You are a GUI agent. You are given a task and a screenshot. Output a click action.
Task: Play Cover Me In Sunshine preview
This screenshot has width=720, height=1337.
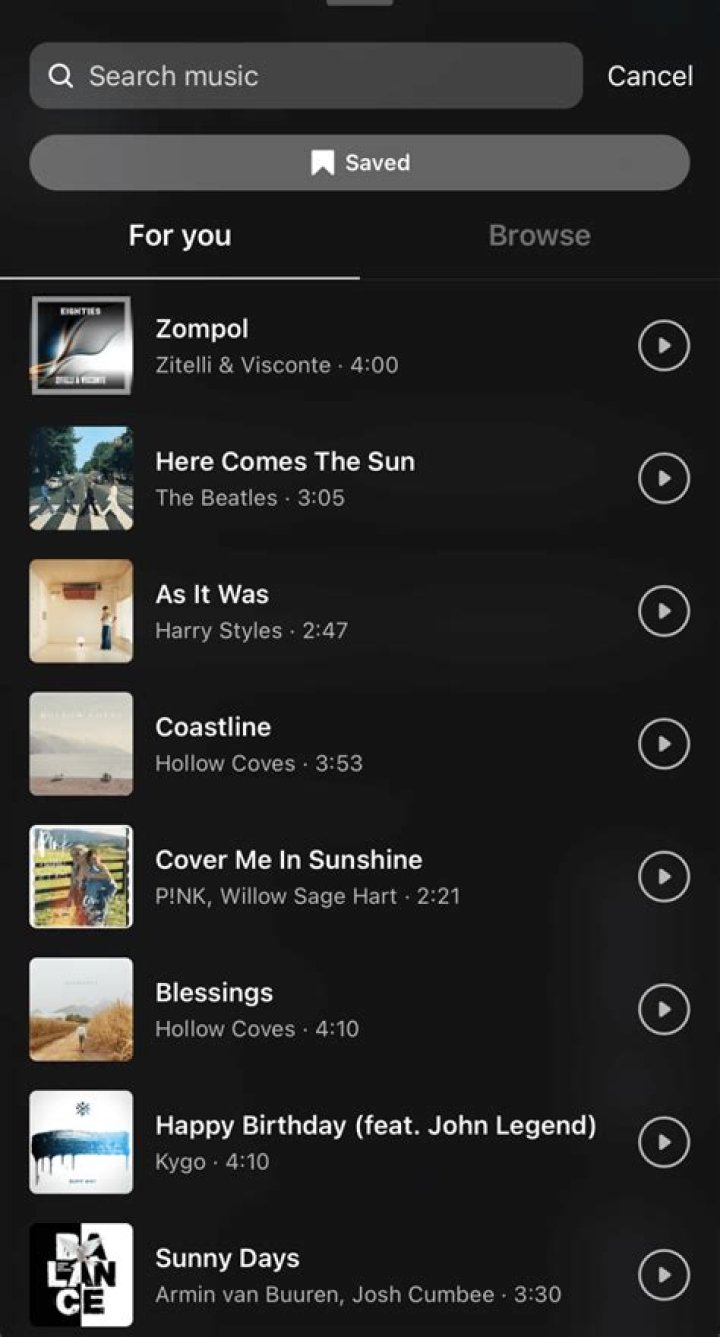tap(664, 877)
